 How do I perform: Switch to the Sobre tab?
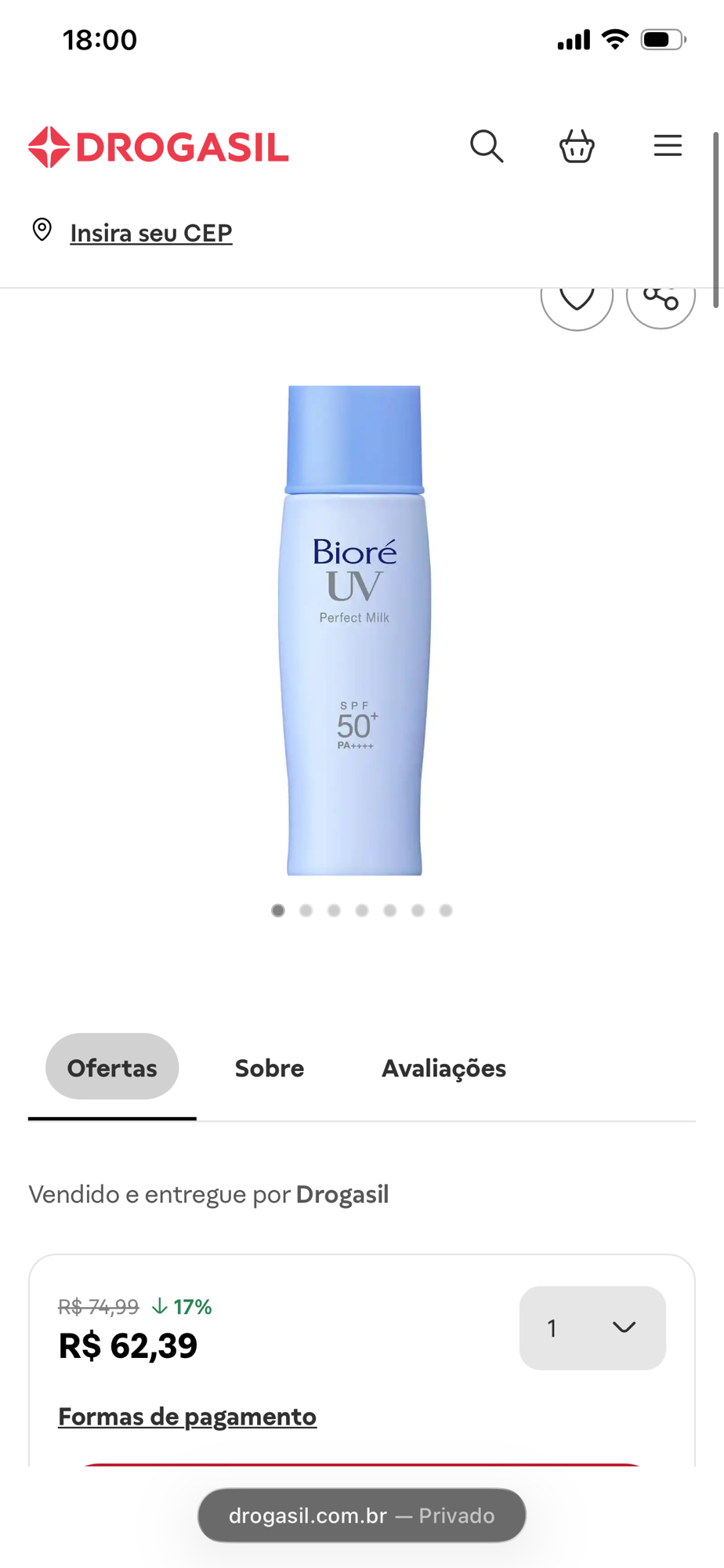(269, 1068)
